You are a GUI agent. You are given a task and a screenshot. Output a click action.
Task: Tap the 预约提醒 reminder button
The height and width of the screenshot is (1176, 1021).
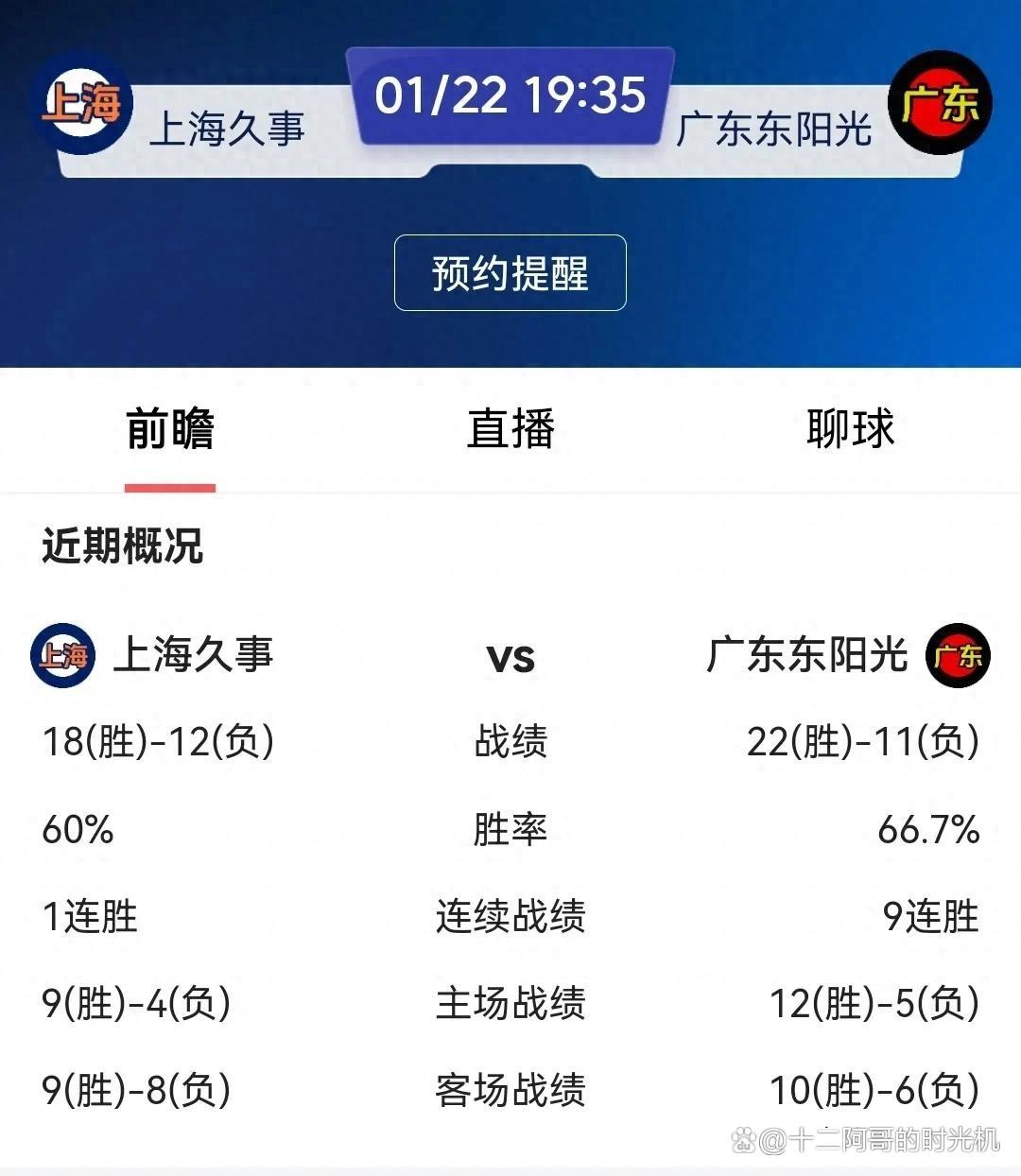point(510,273)
